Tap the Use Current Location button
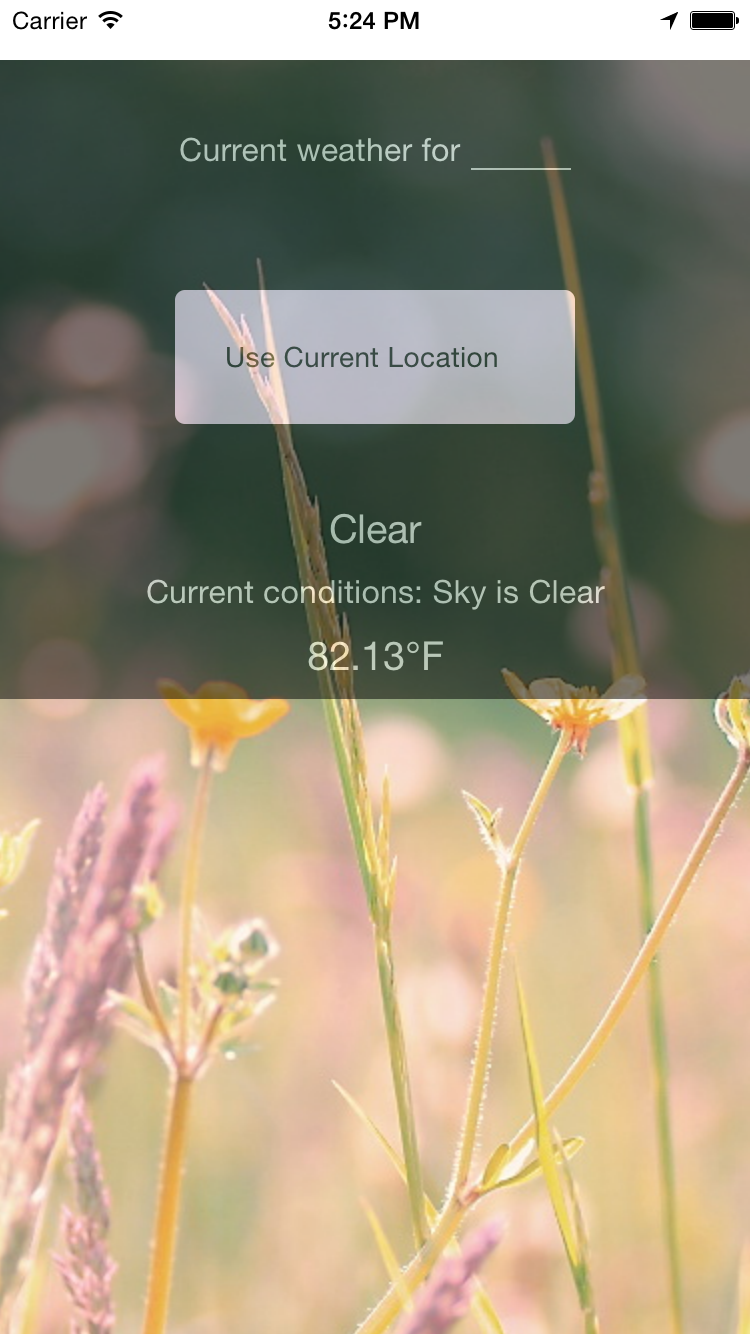 (x=374, y=357)
